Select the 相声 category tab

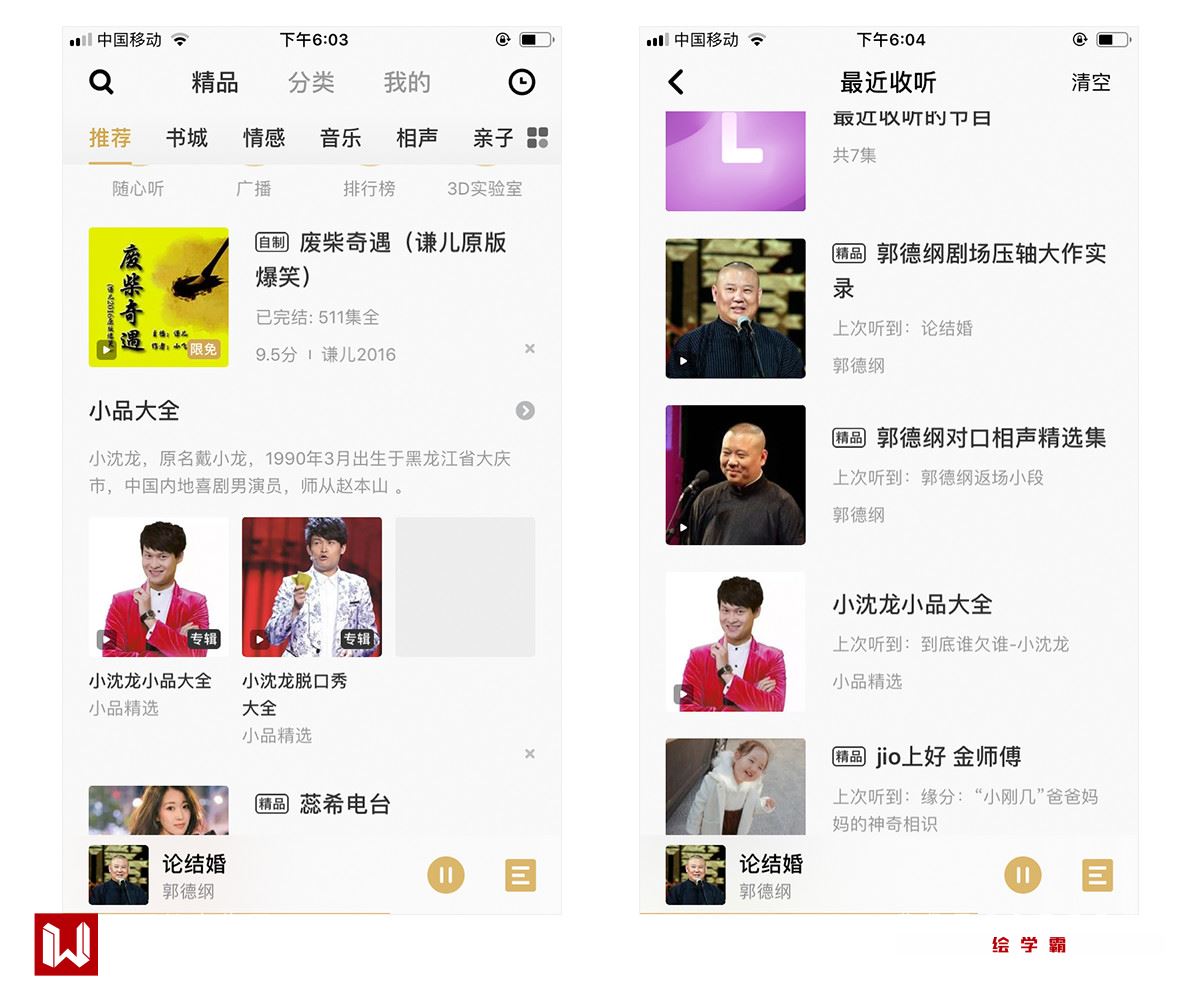pyautogui.click(x=417, y=138)
